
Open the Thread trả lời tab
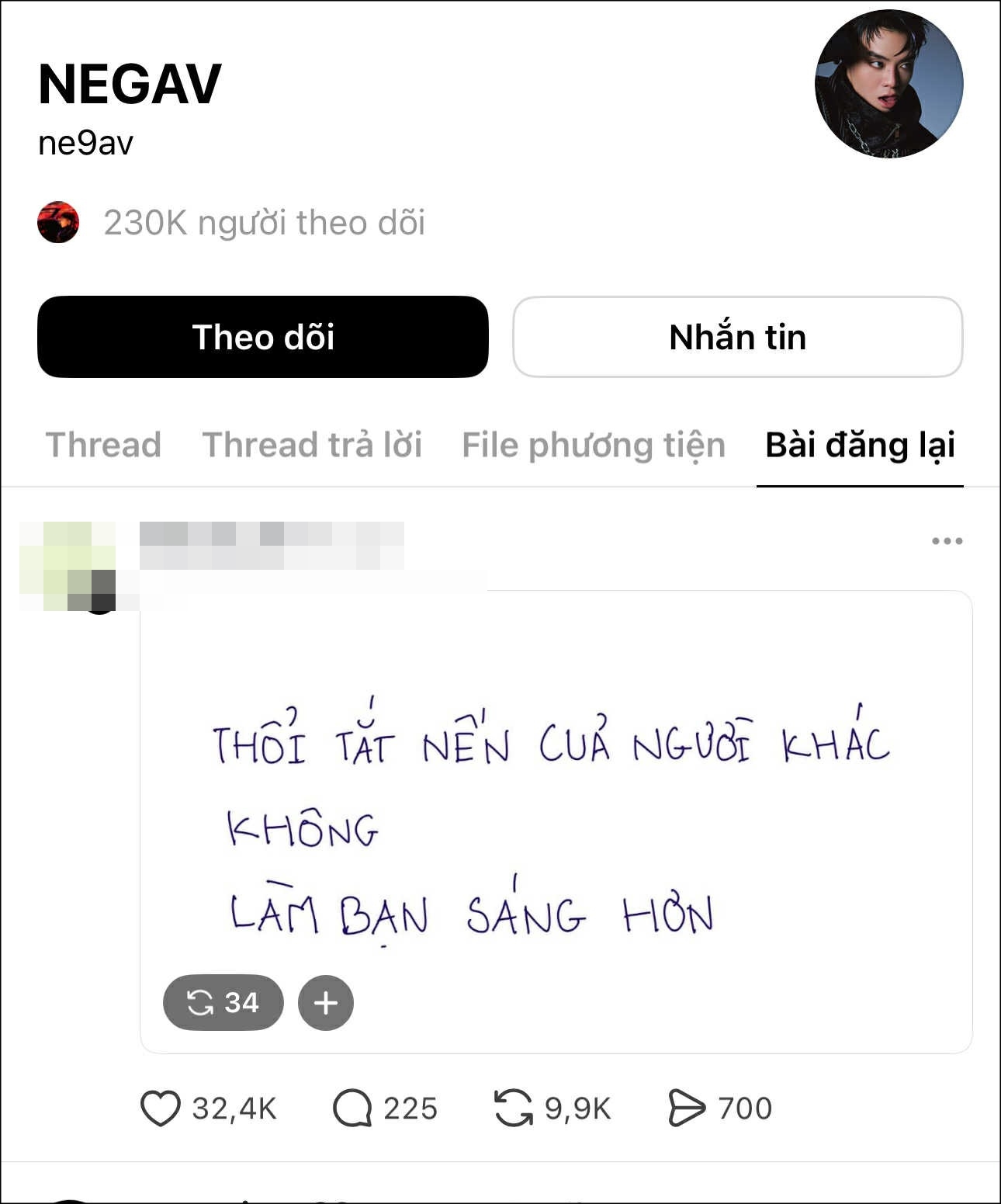(312, 445)
